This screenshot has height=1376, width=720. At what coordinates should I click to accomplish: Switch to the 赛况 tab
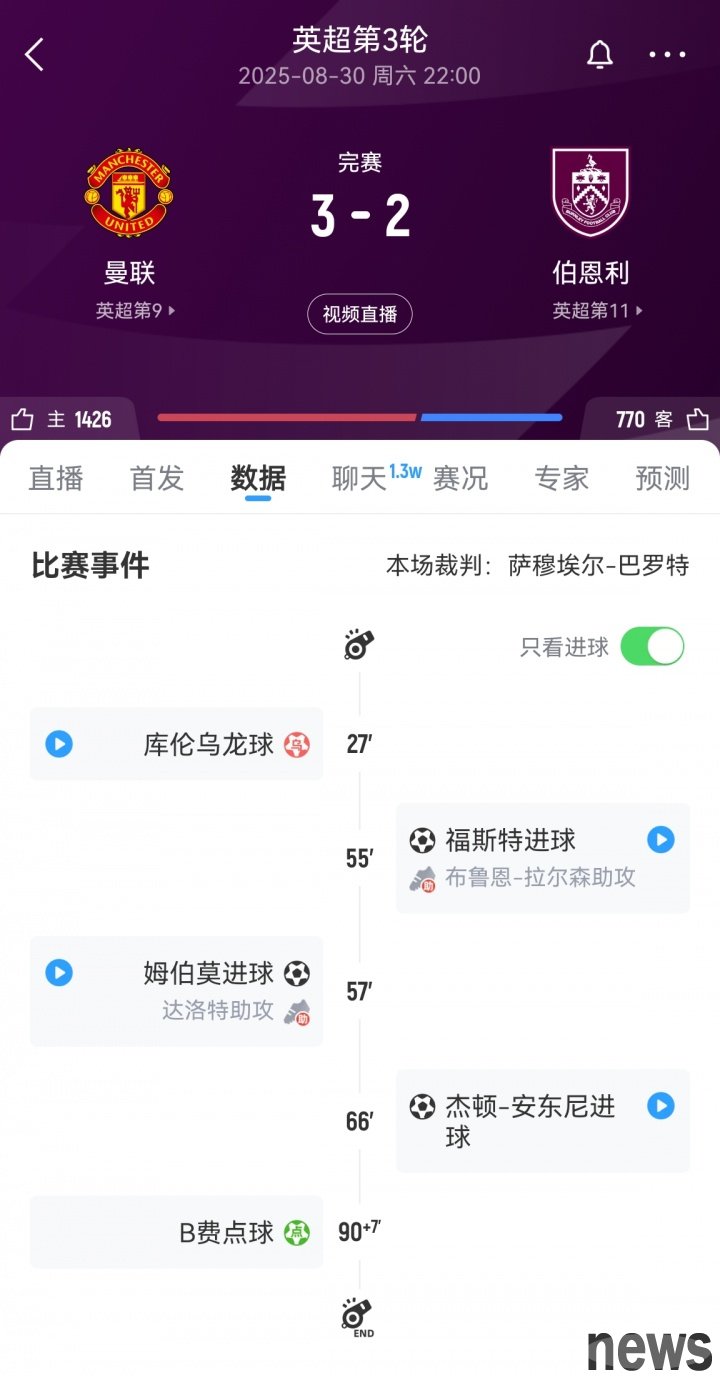point(460,479)
